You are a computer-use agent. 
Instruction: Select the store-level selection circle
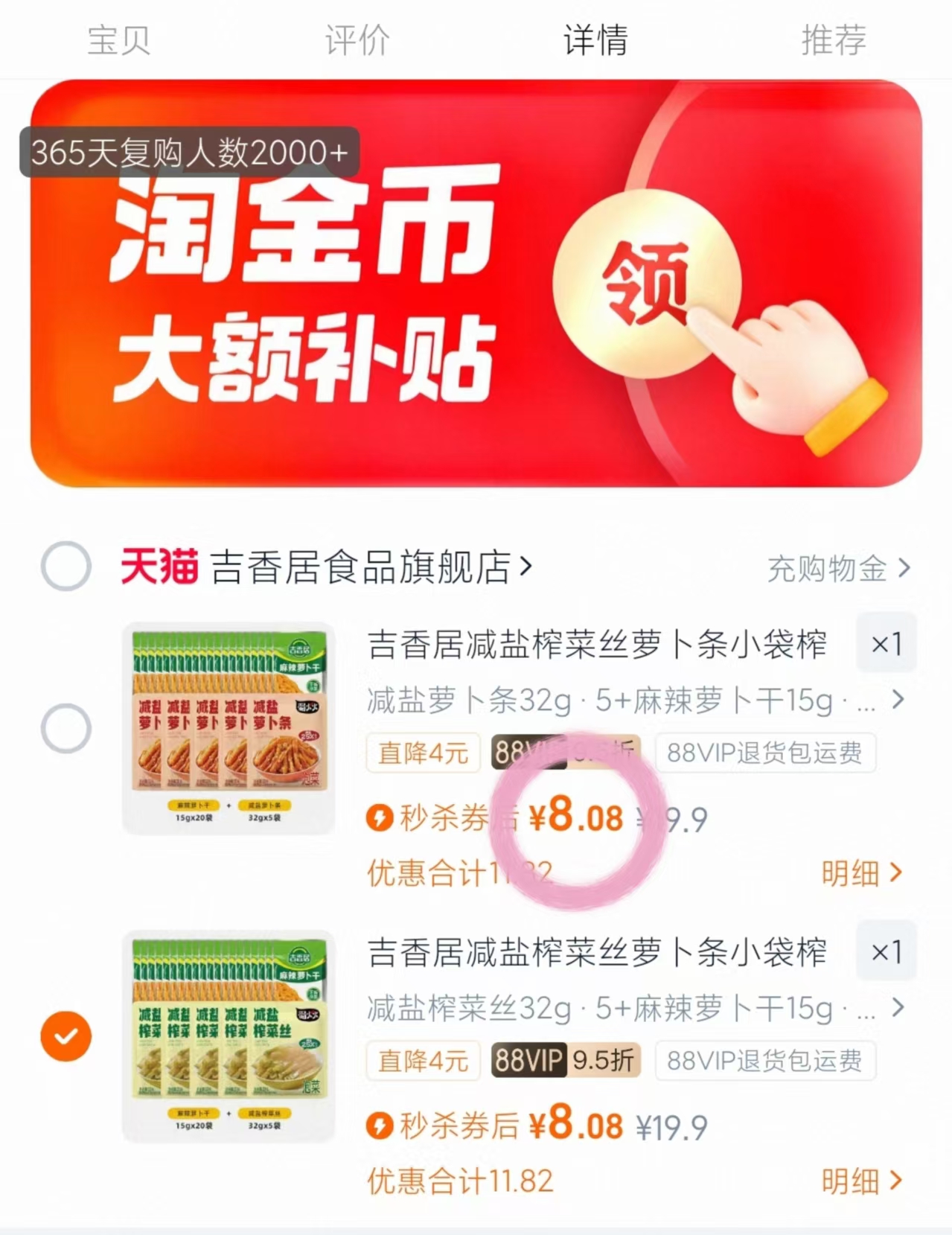(x=64, y=567)
